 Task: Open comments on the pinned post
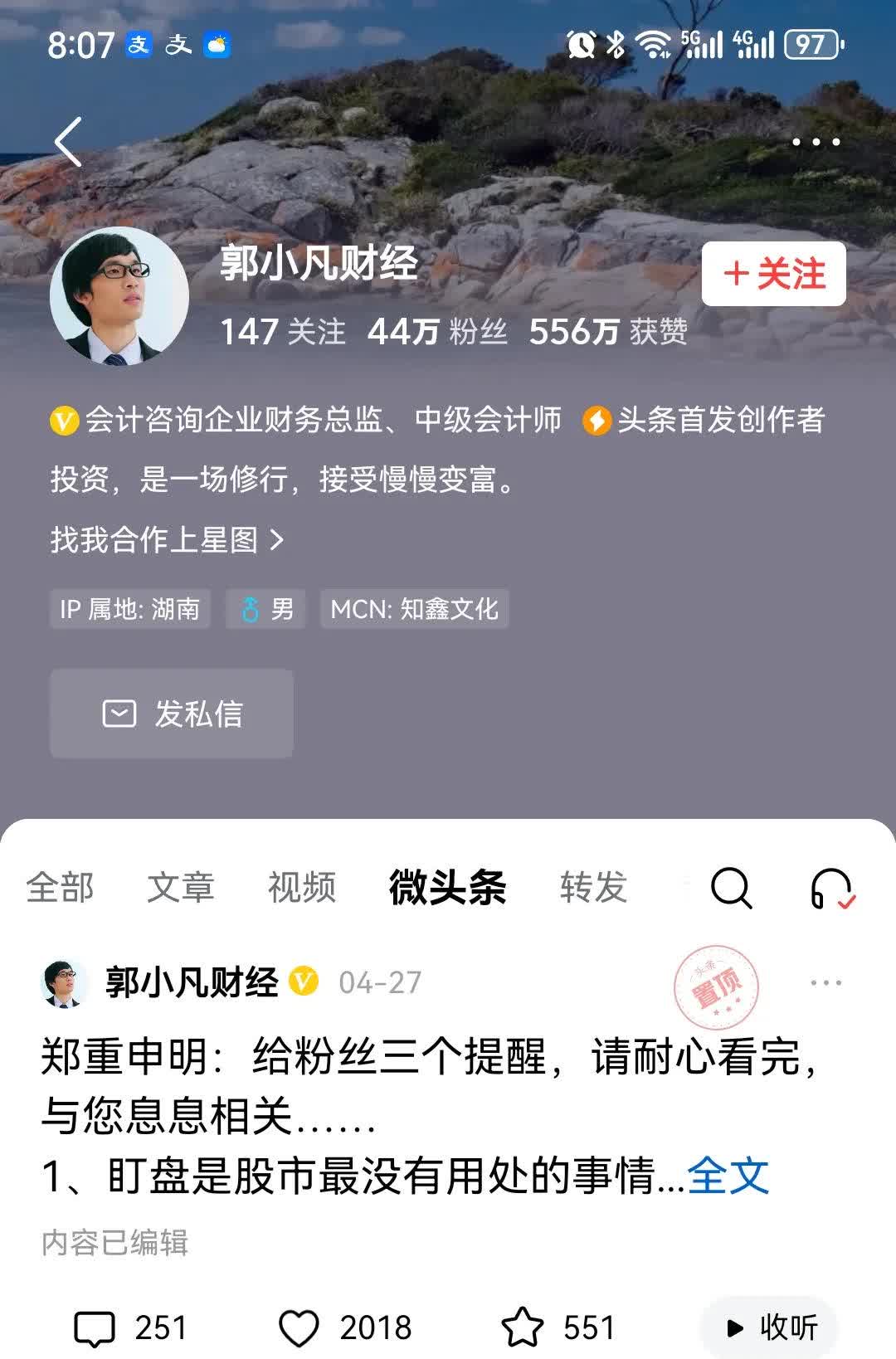130,1327
